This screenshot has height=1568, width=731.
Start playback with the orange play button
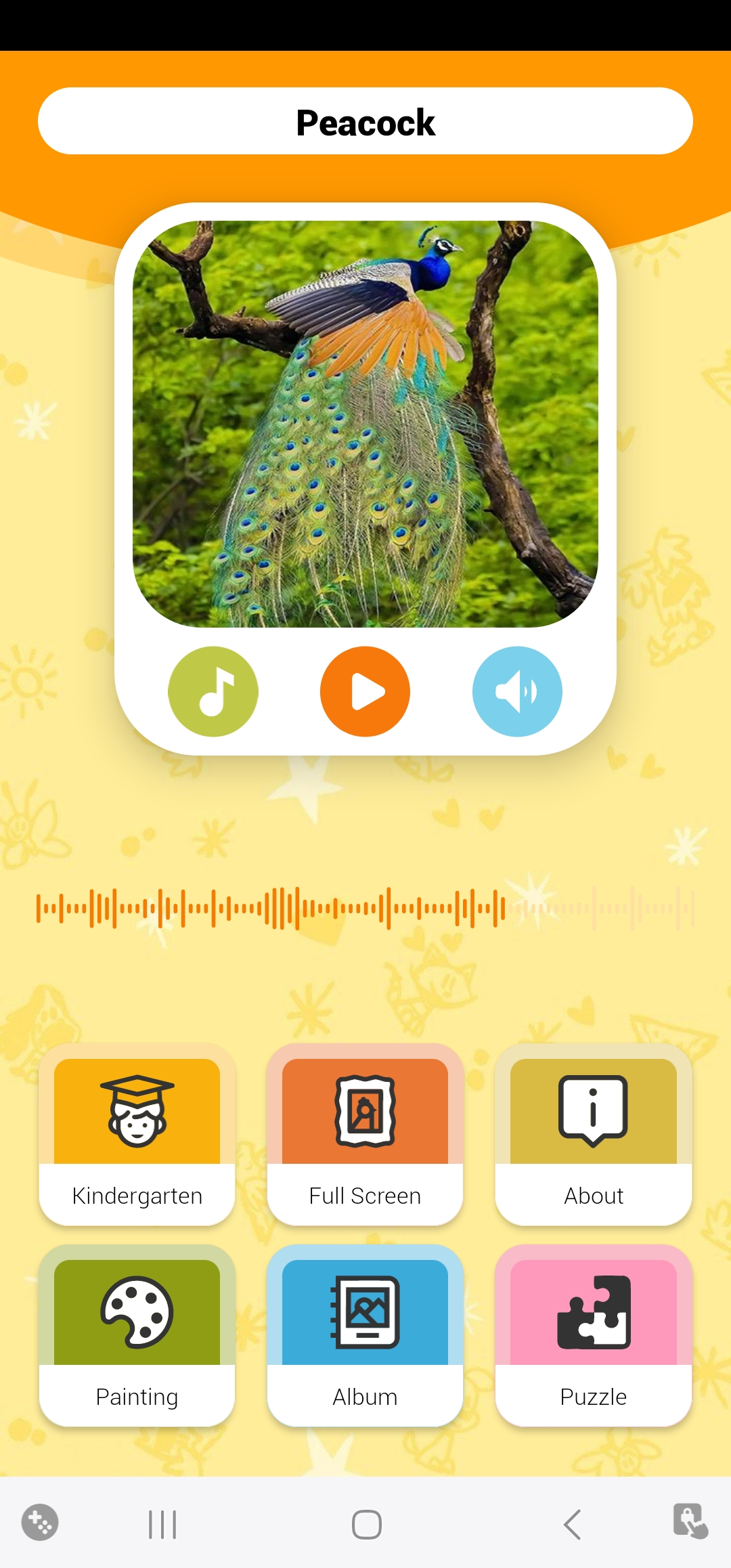(x=365, y=691)
